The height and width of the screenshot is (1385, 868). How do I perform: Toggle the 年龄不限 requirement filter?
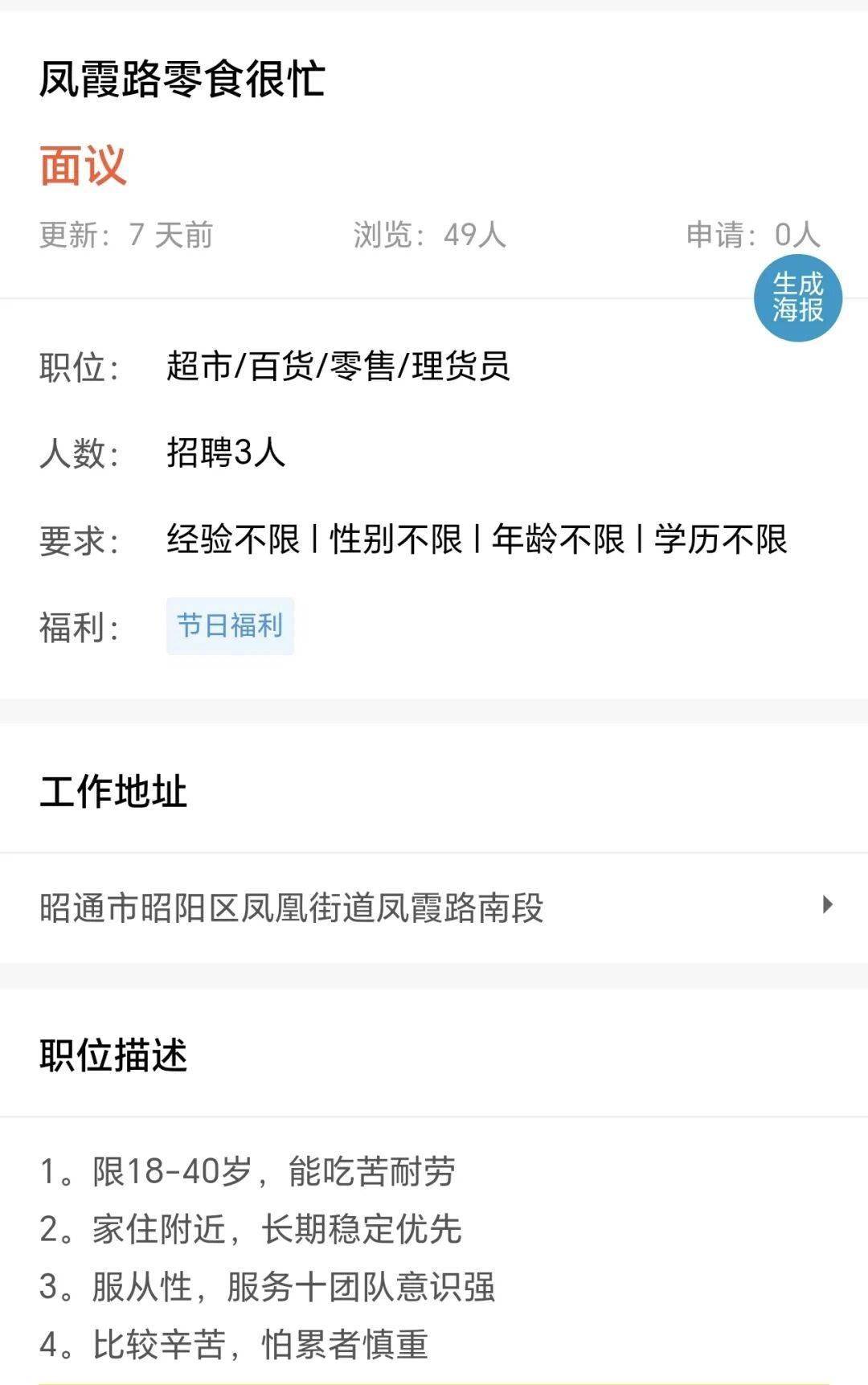point(558,540)
